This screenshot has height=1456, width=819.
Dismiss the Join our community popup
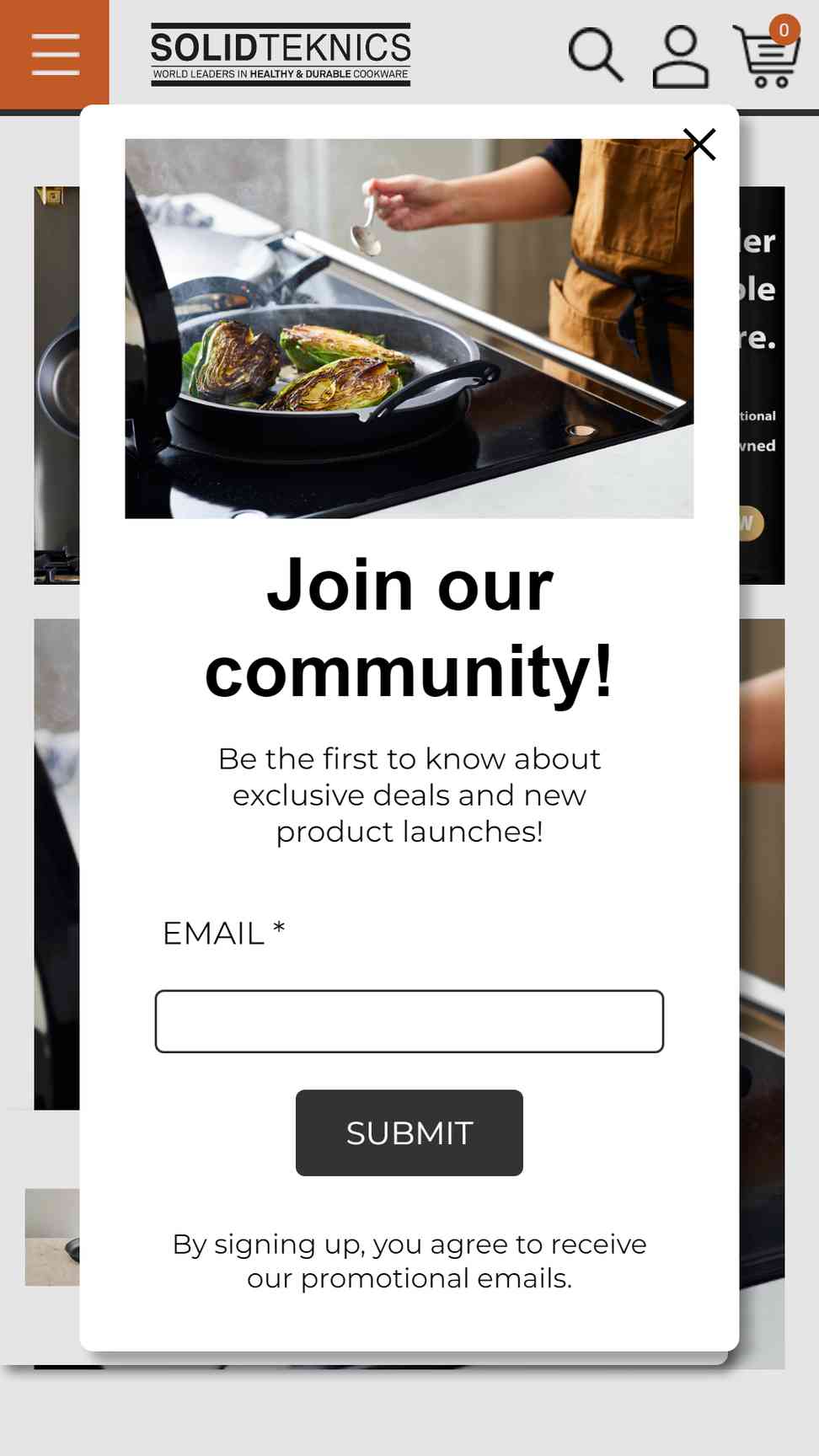coord(699,145)
